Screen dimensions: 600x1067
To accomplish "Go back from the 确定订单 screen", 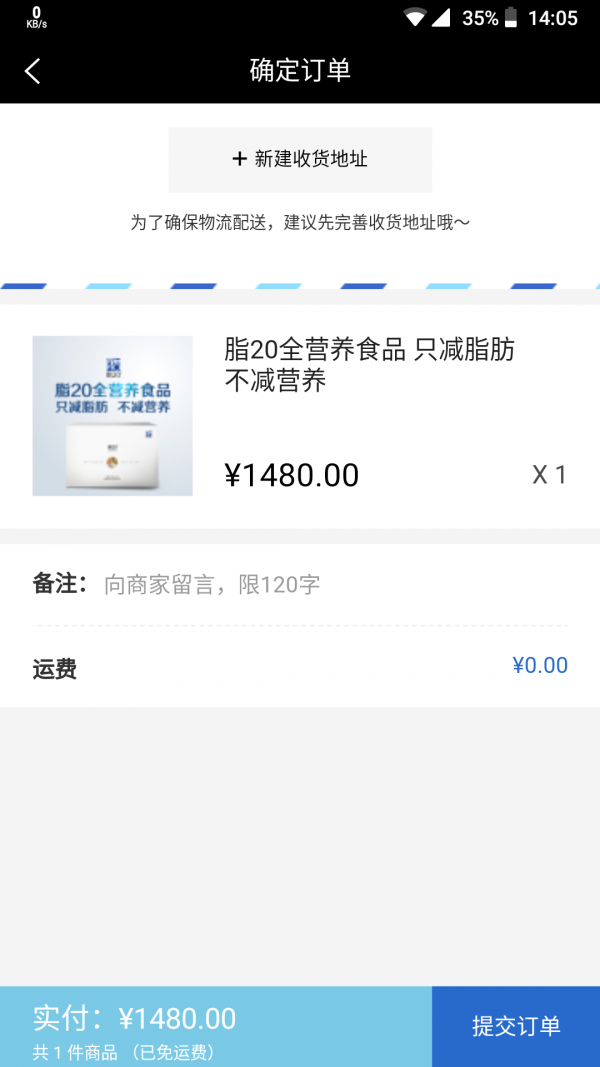I will pyautogui.click(x=33, y=71).
